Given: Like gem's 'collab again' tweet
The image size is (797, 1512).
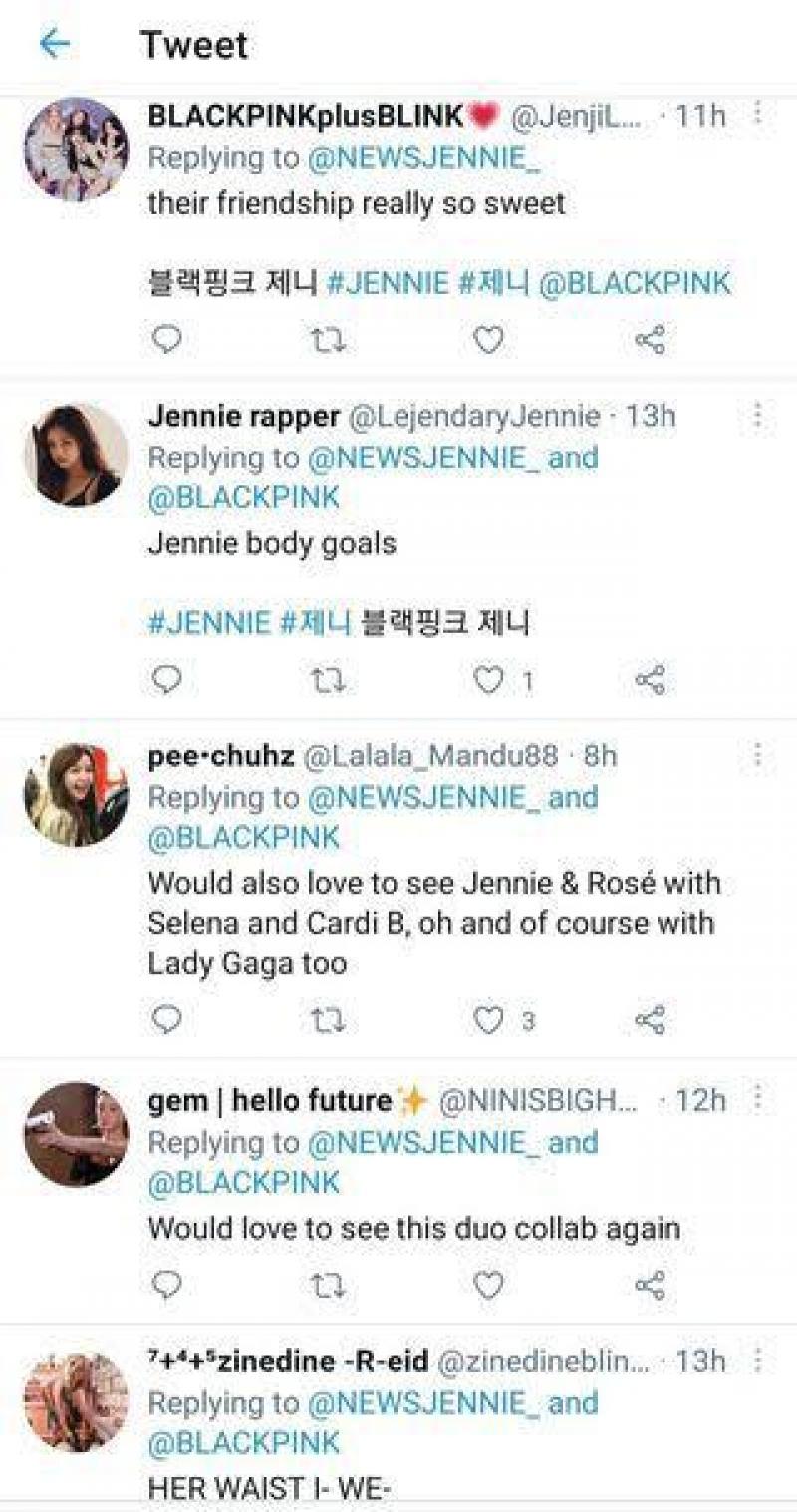Looking at the screenshot, I should [x=488, y=1282].
